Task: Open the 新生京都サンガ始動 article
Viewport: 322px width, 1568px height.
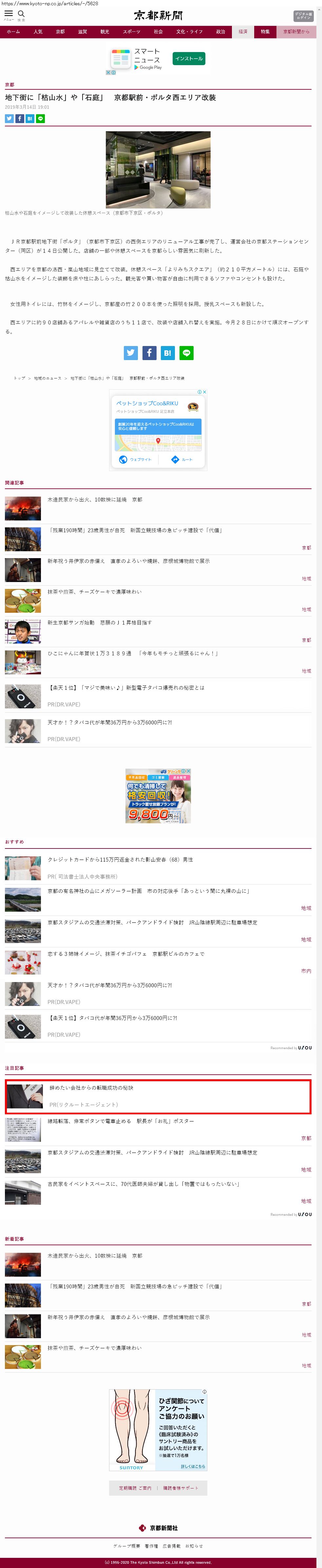Action: click(100, 623)
